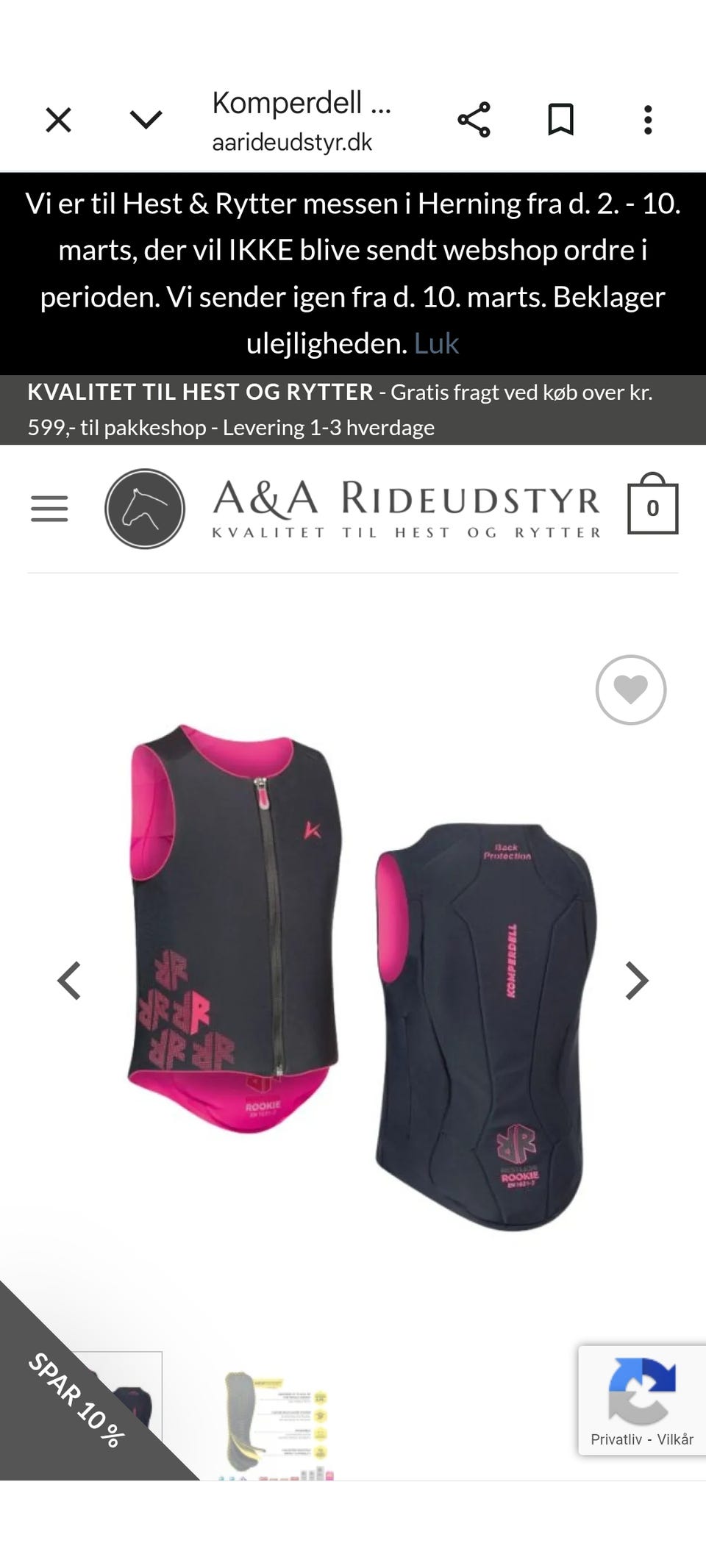The image size is (706, 1568).
Task: Open the hamburger navigation menu
Action: (49, 508)
